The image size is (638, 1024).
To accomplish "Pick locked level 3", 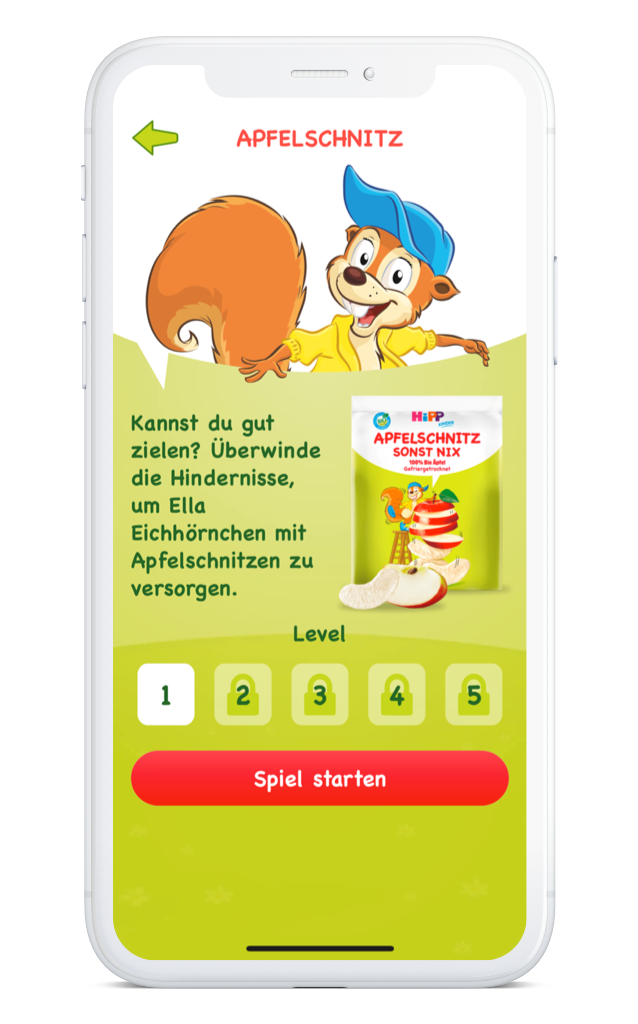I will click(320, 694).
